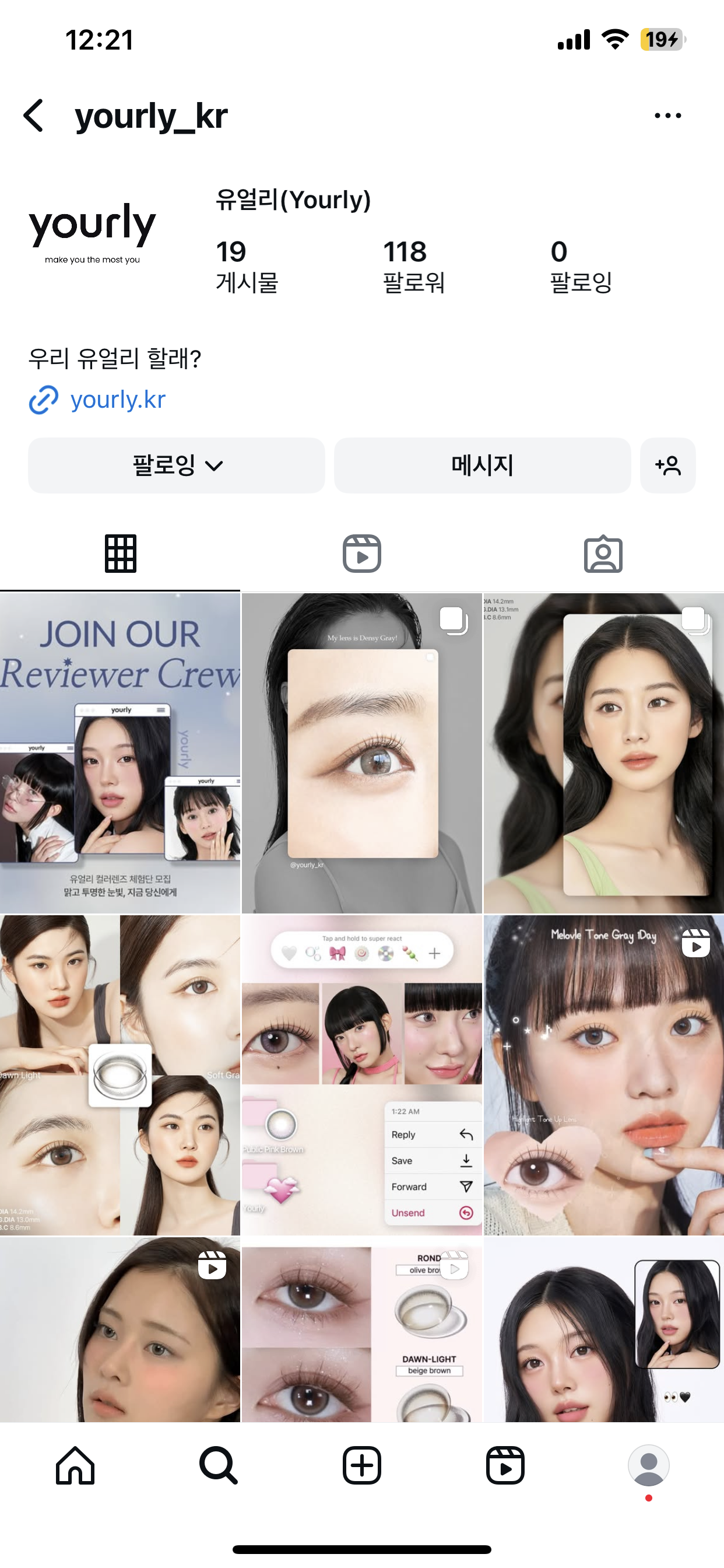Image resolution: width=724 pixels, height=1568 pixels.
Task: Open the Search and explore tab
Action: (219, 1466)
